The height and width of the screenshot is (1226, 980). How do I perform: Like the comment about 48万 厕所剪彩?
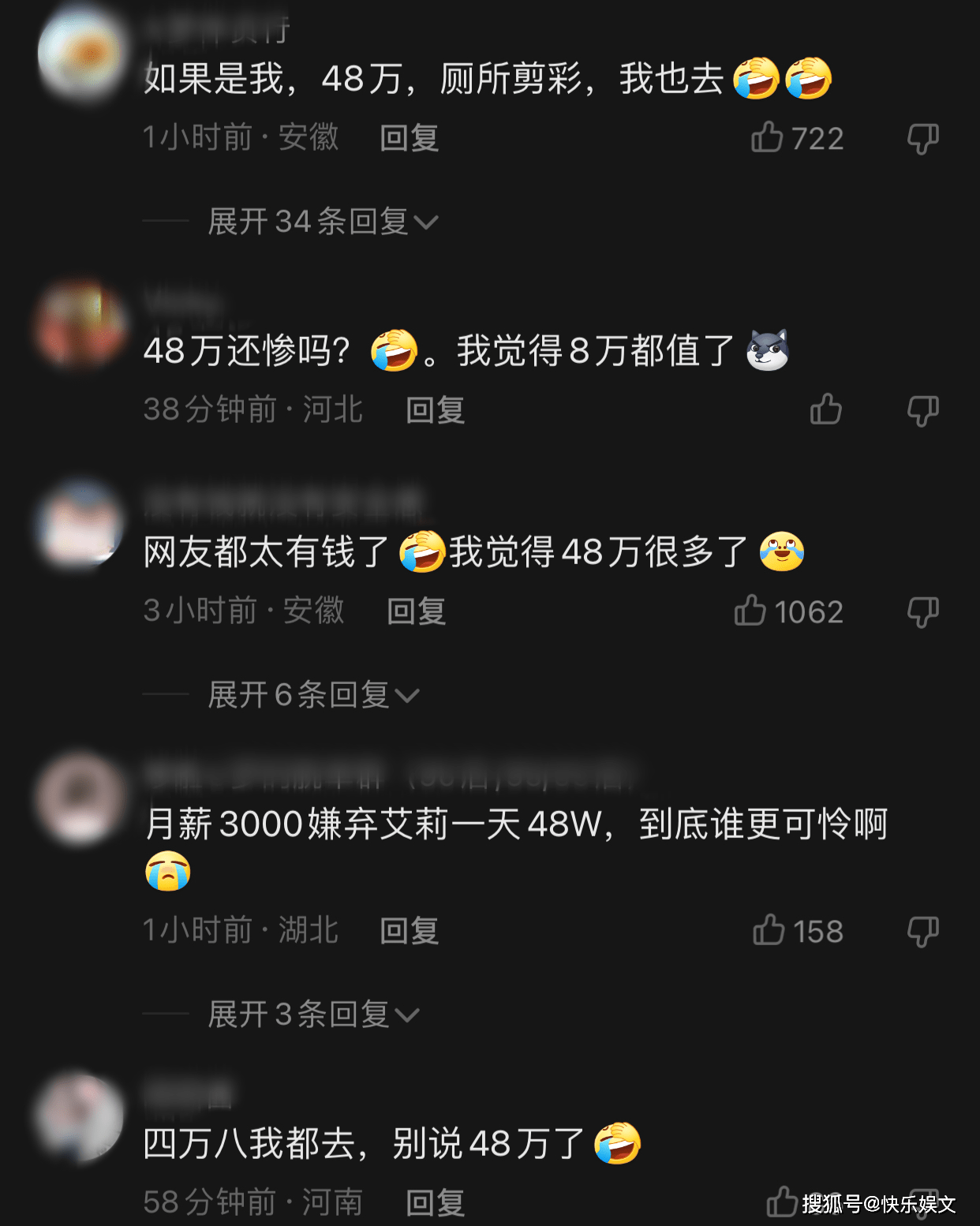click(x=767, y=138)
